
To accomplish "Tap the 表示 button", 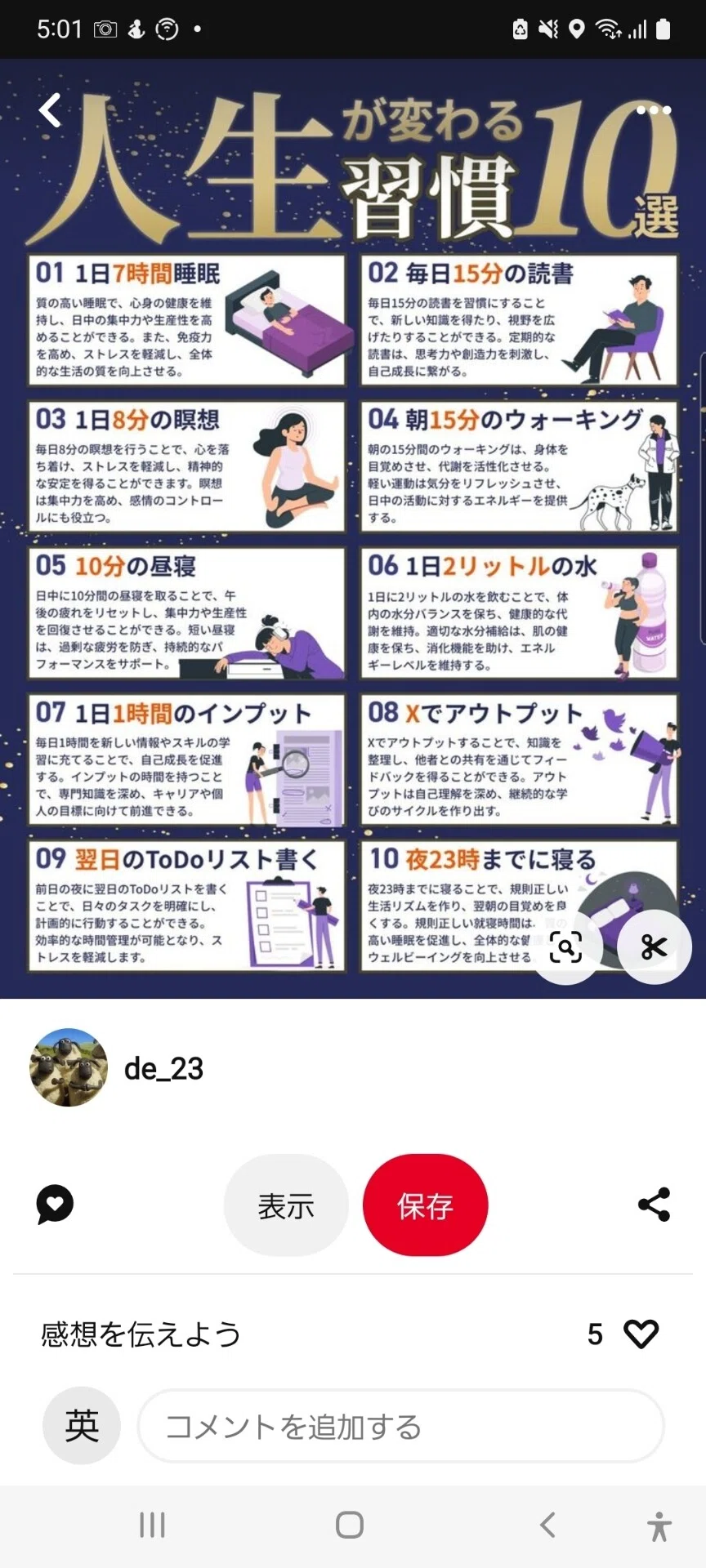I will pyautogui.click(x=286, y=1205).
